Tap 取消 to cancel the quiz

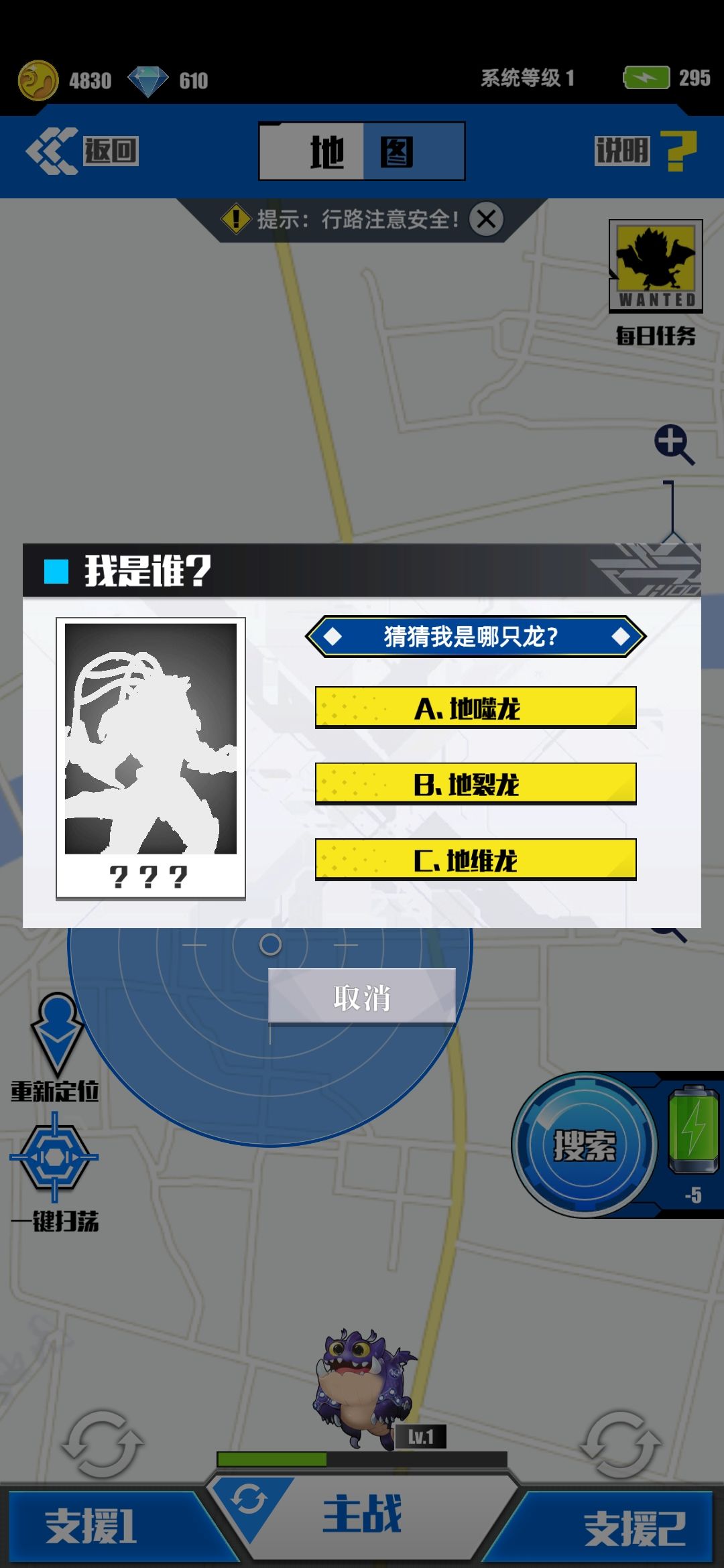362,997
